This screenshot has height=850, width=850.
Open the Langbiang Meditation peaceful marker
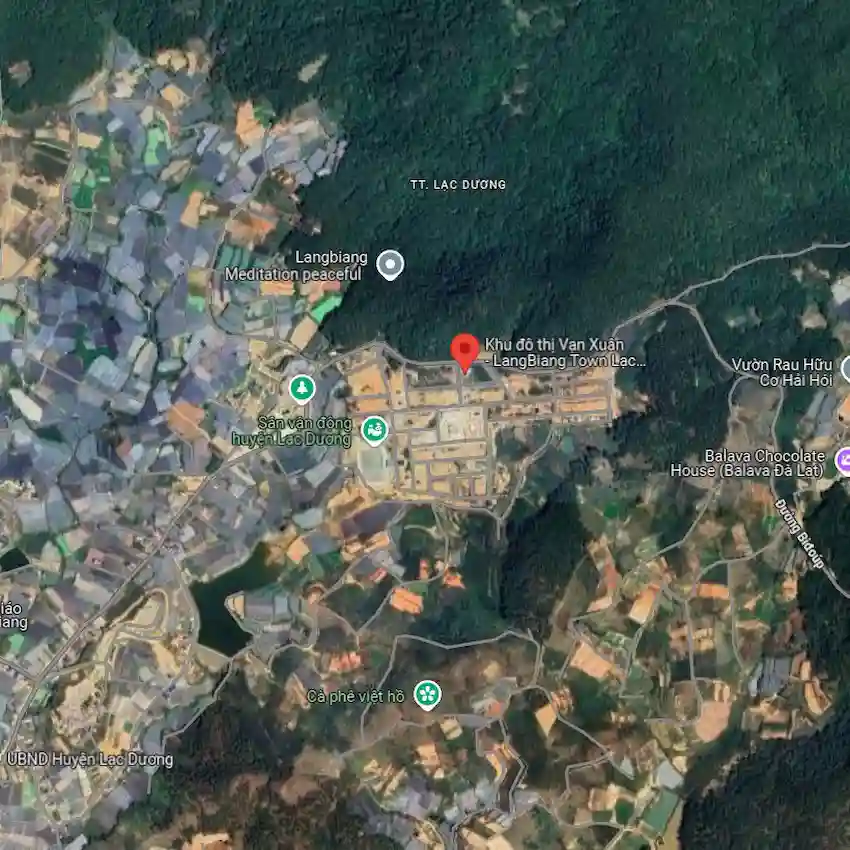pos(390,265)
